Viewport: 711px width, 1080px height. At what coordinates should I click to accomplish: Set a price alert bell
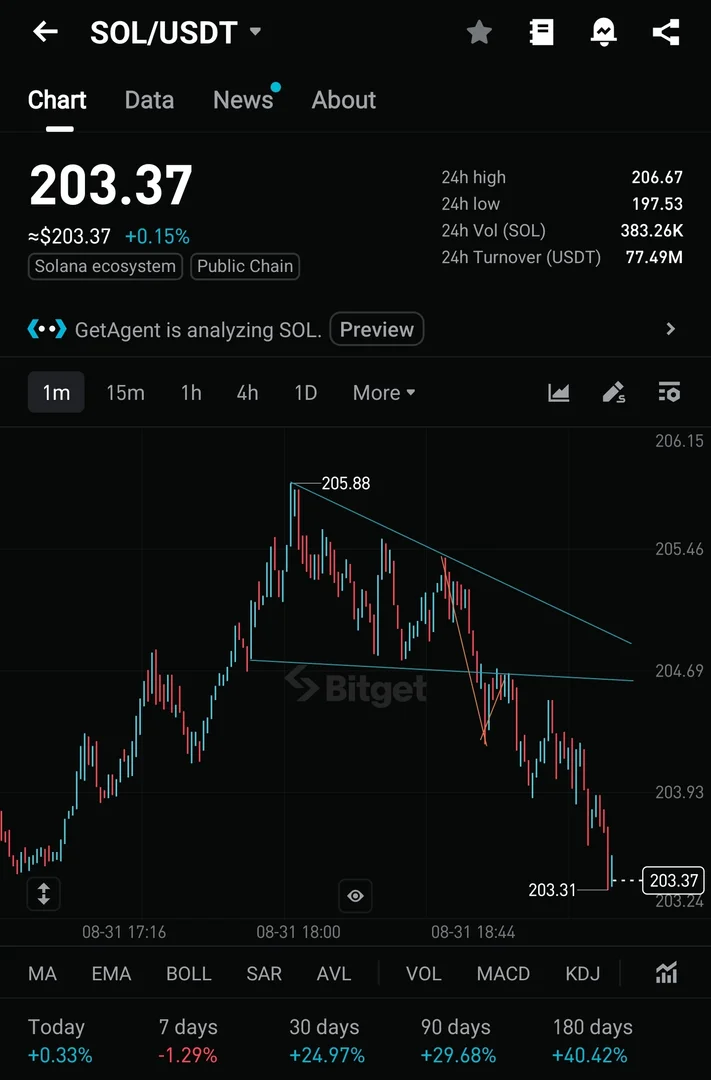point(603,33)
